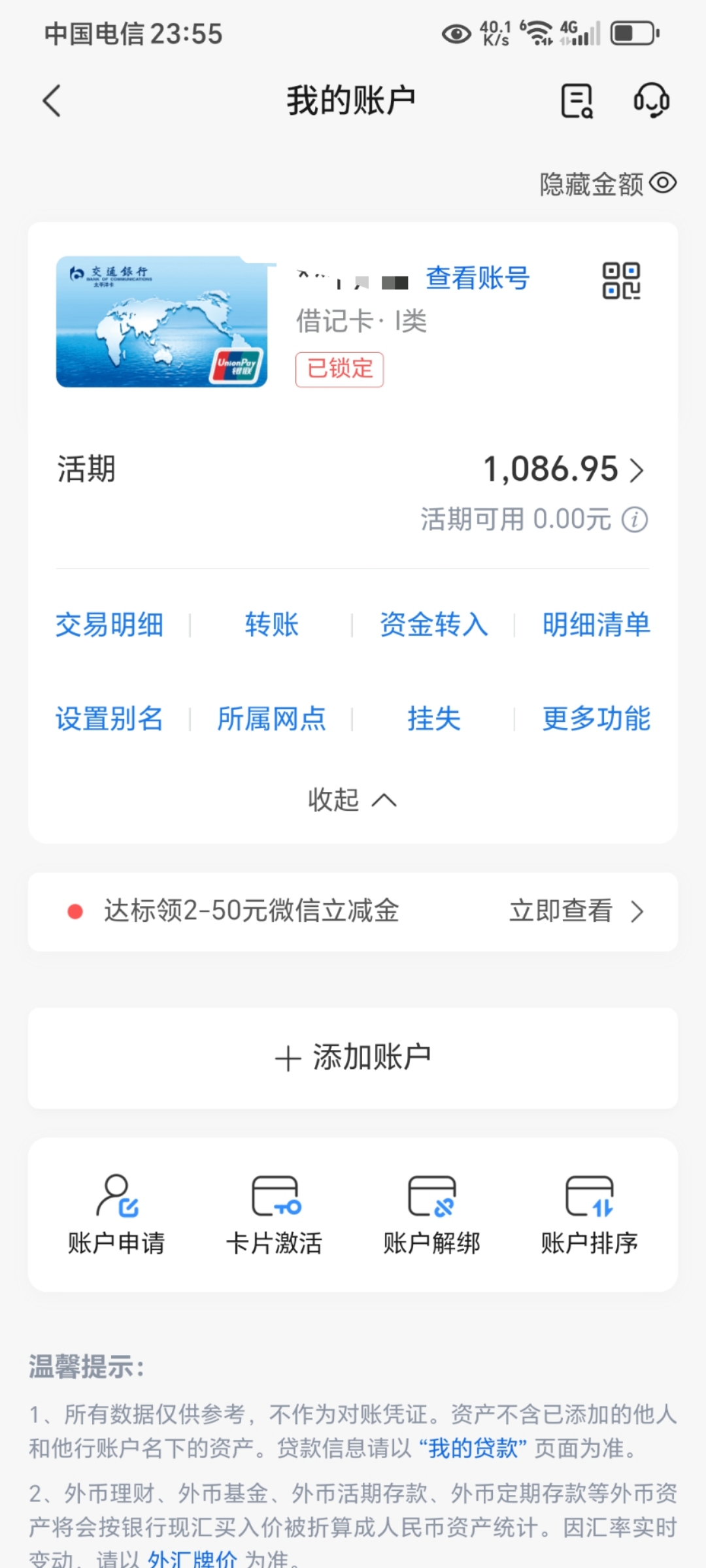Go back from 我的账户 page
Viewport: 706px width, 1568px height.
52,101
